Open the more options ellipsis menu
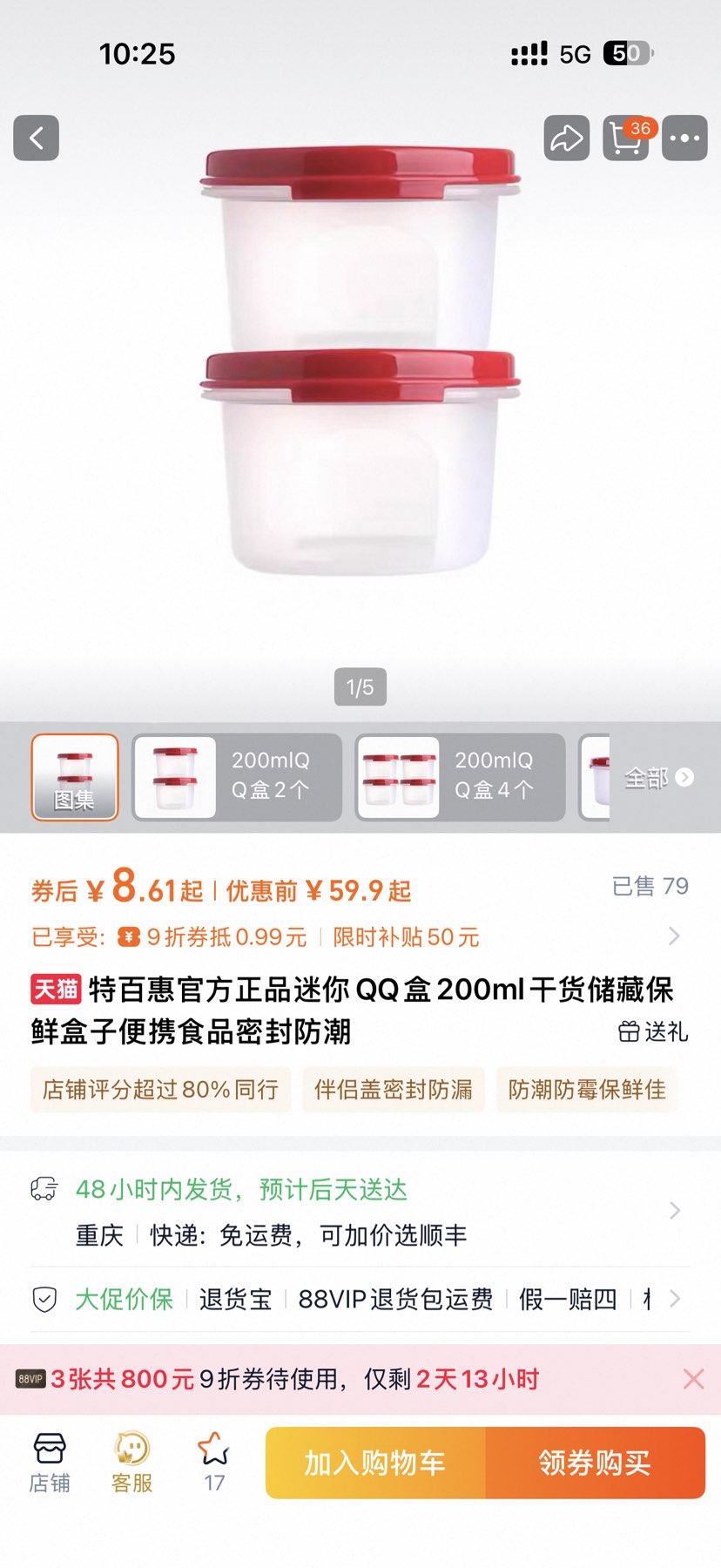Image resolution: width=721 pixels, height=1568 pixels. (685, 139)
